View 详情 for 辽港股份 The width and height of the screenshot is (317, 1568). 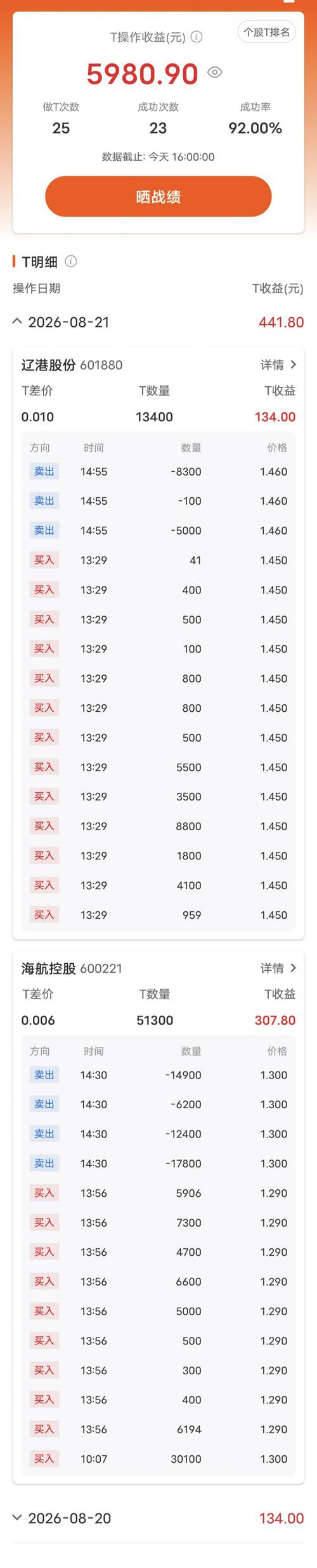pyautogui.click(x=278, y=365)
